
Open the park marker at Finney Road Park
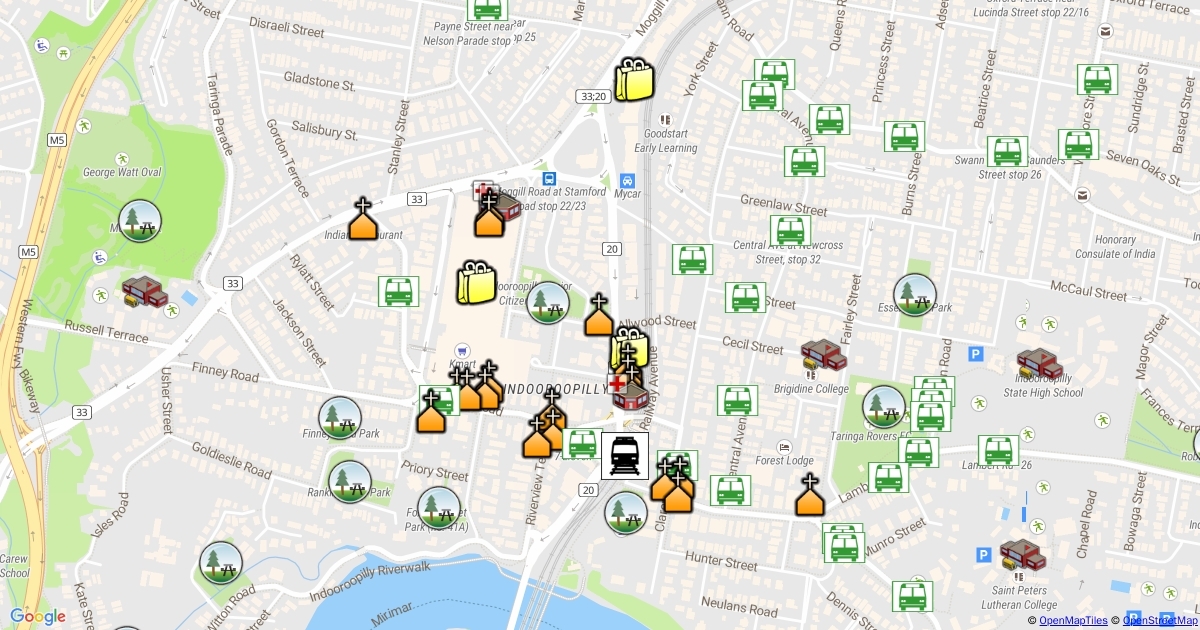click(x=340, y=418)
